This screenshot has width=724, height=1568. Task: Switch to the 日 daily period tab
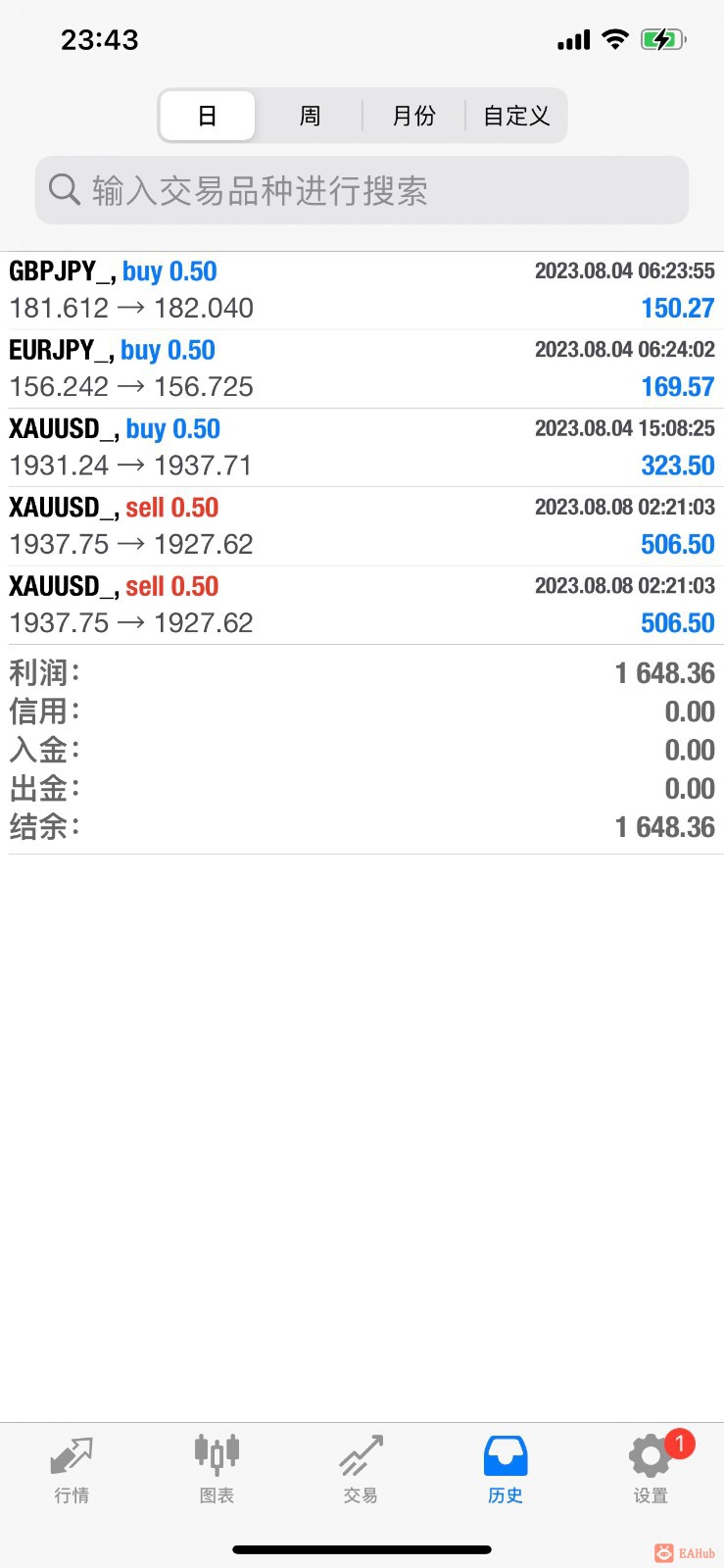pos(206,115)
